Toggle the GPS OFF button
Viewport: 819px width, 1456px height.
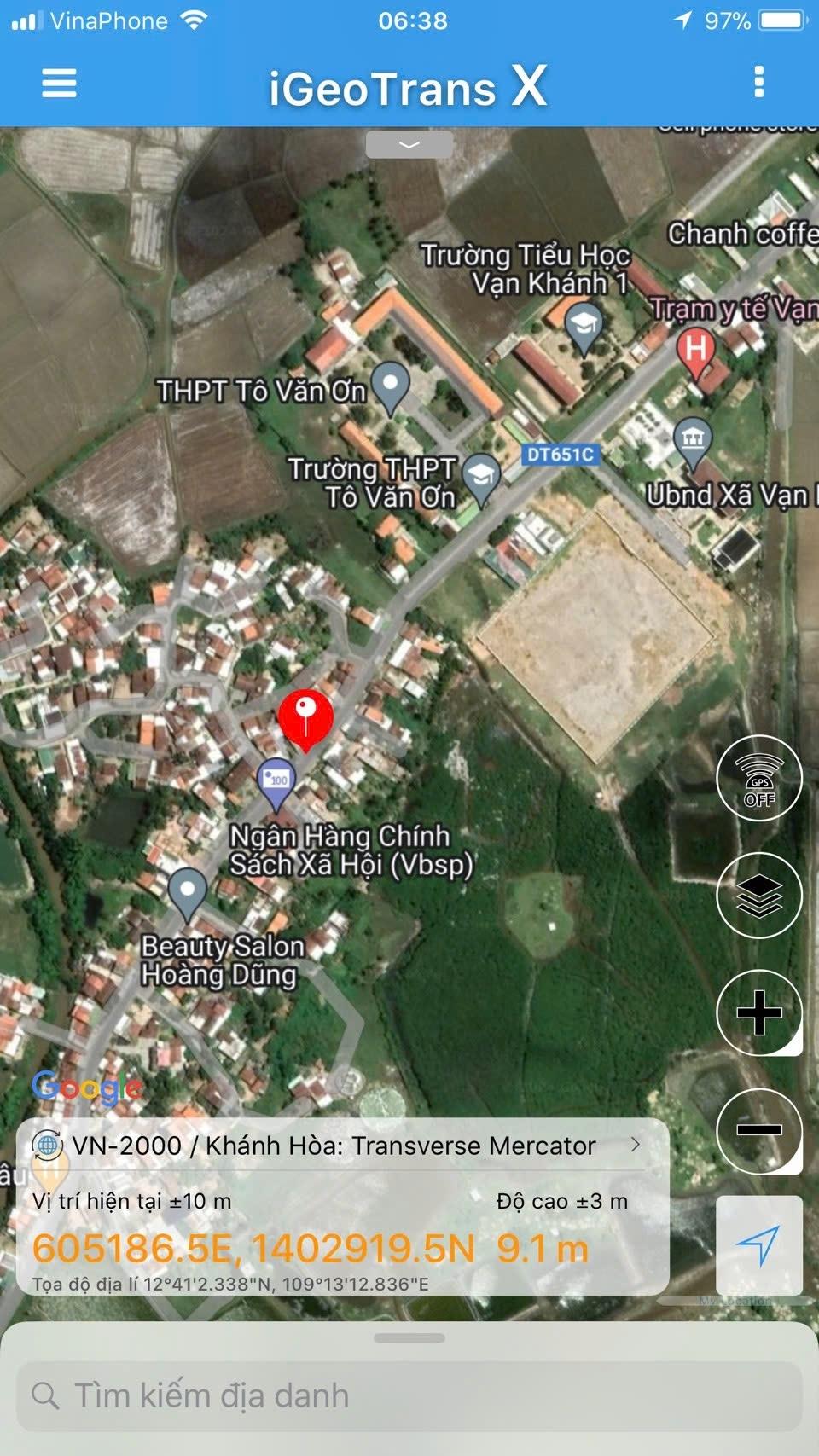tap(758, 779)
